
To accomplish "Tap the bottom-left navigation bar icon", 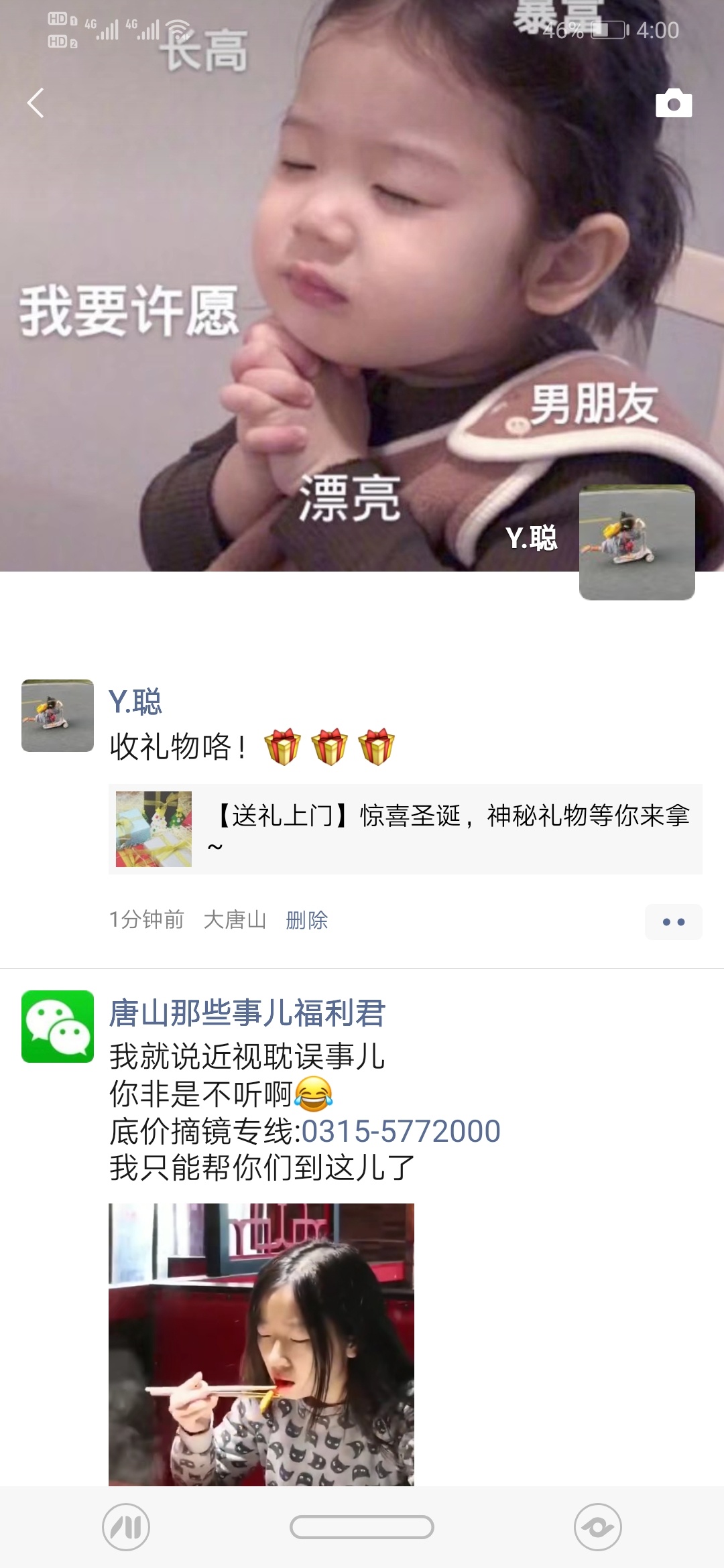I will click(126, 1528).
